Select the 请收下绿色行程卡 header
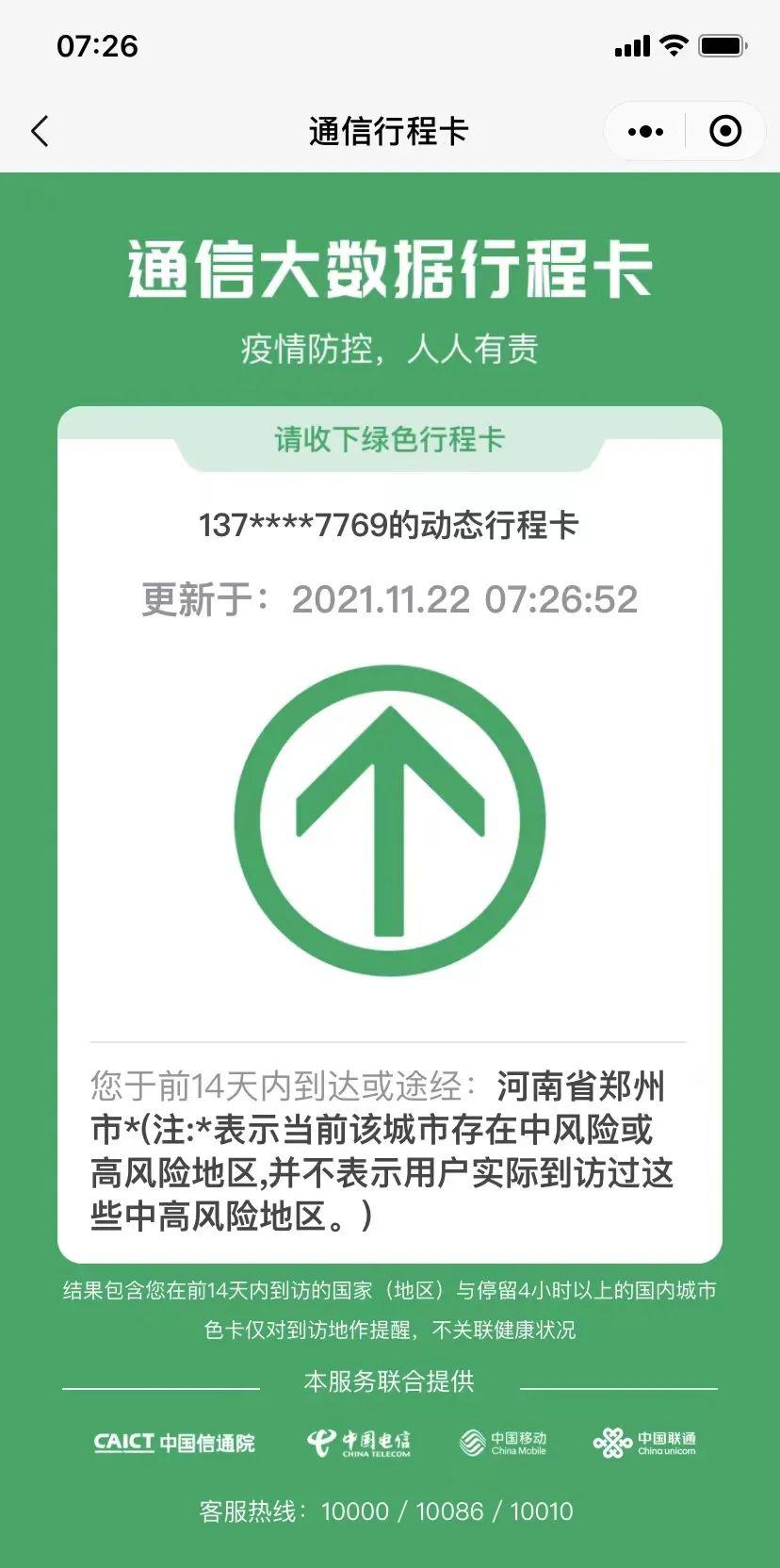 point(390,439)
